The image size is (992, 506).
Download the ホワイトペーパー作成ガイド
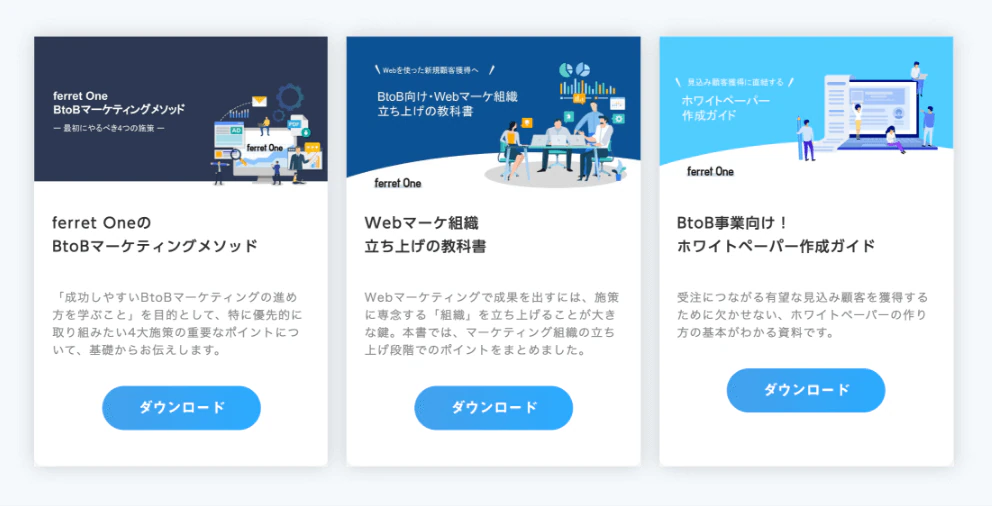[805, 390]
